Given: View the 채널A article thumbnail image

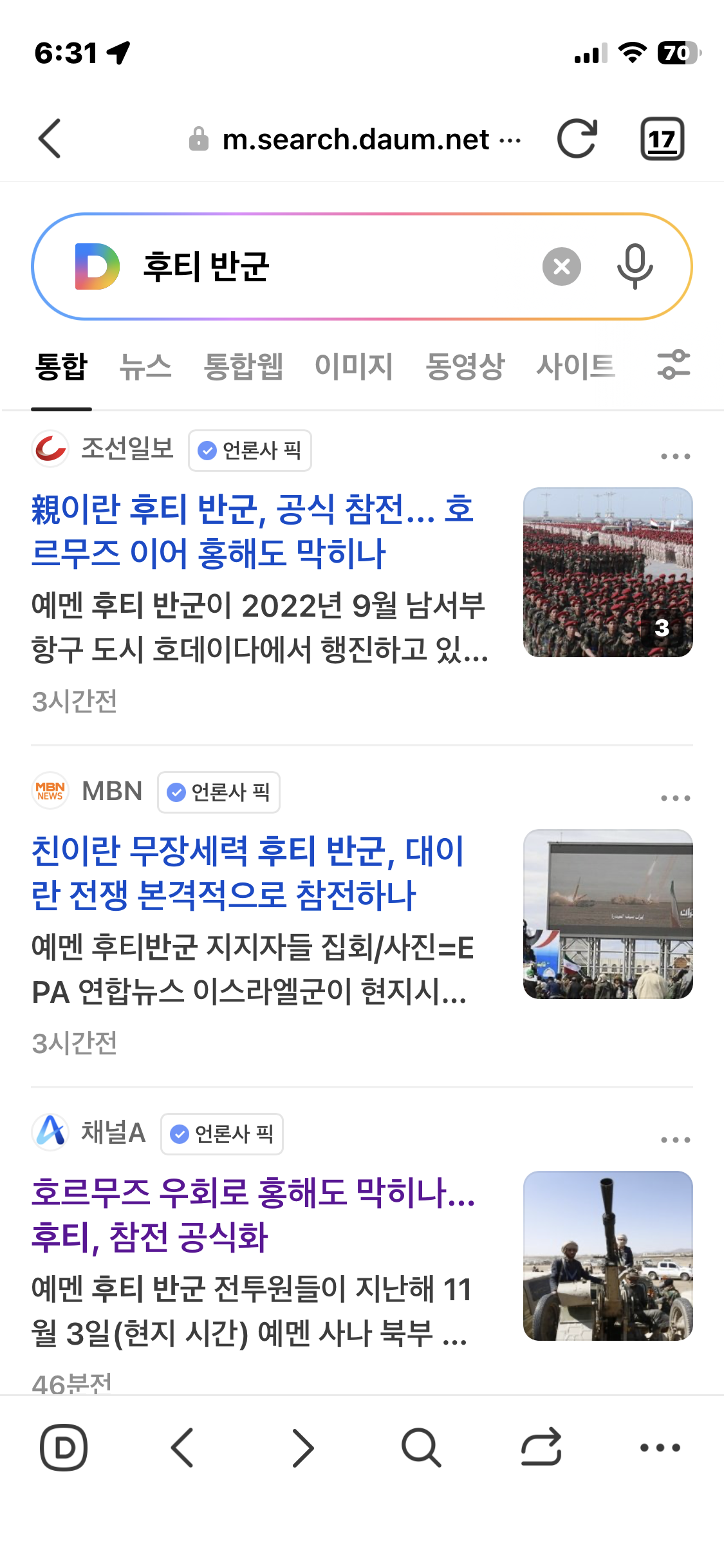Looking at the screenshot, I should 608,1256.
